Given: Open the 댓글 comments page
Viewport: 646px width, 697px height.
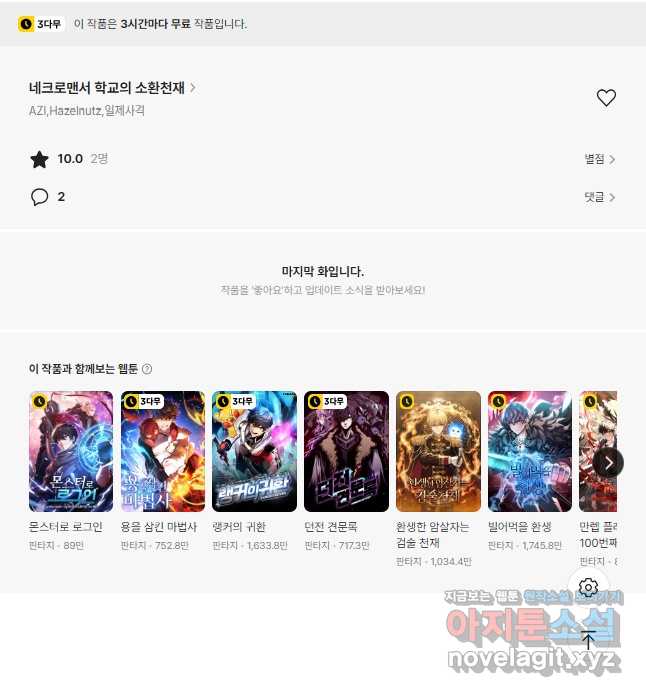Looking at the screenshot, I should (x=600, y=197).
